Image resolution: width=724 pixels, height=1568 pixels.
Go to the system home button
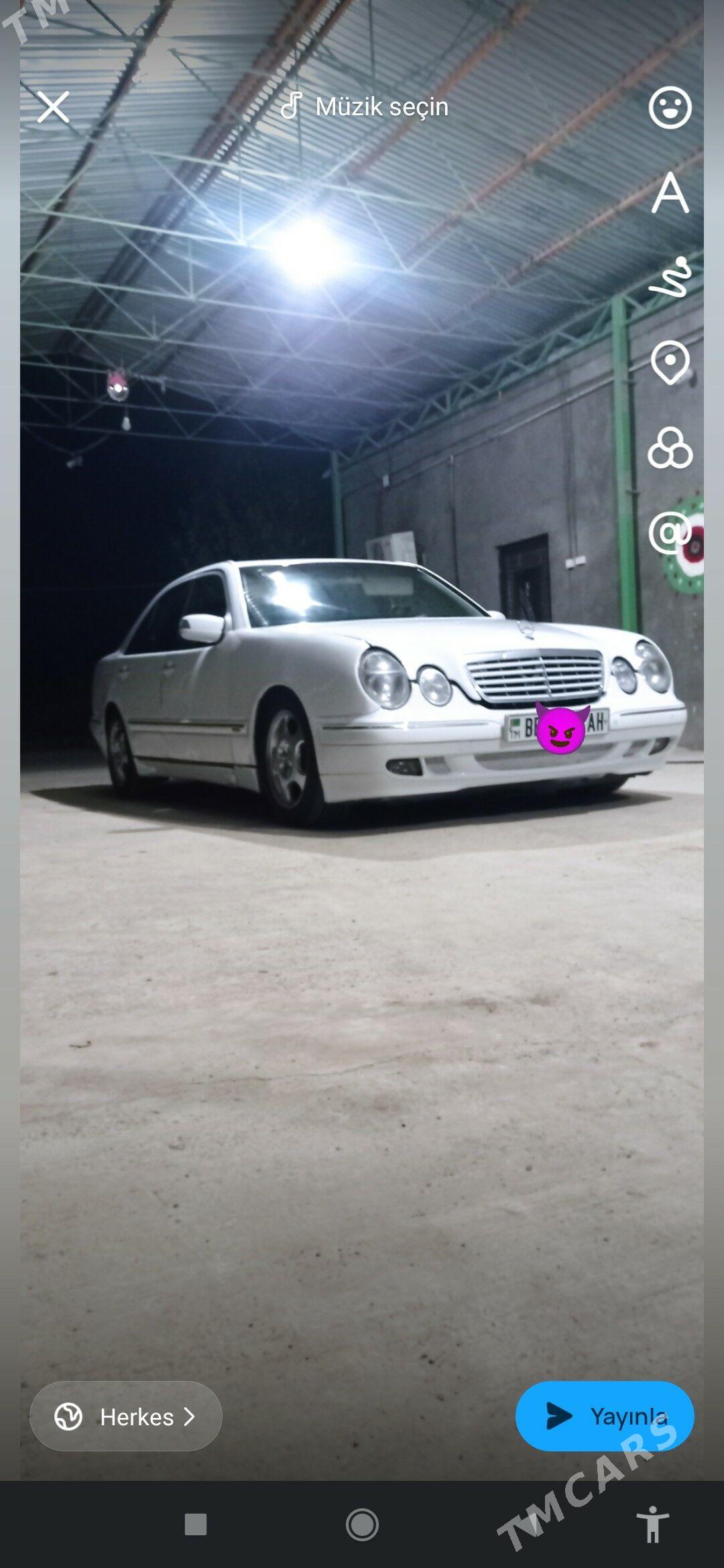pyautogui.click(x=362, y=1525)
